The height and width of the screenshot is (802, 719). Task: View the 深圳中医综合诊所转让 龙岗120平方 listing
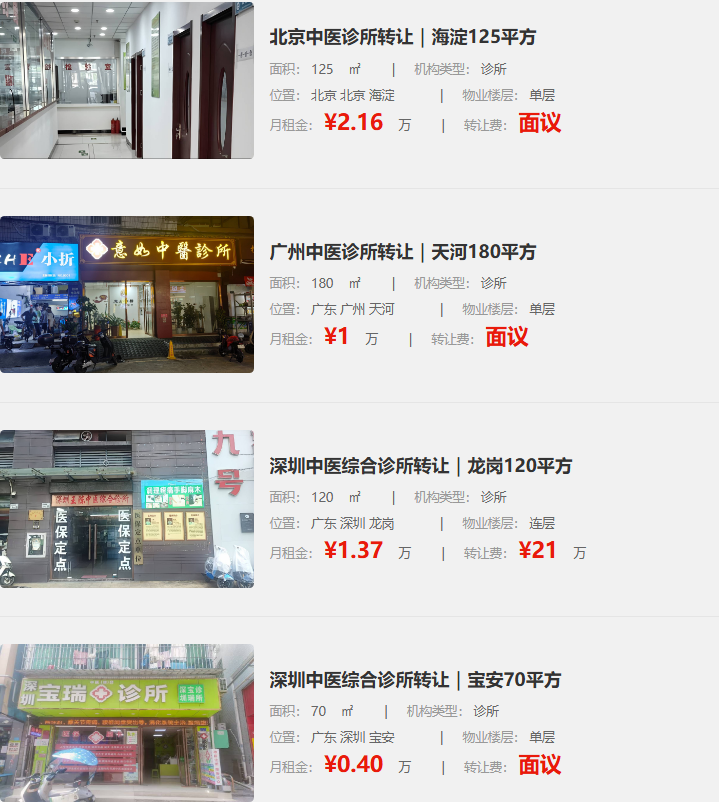(420, 466)
